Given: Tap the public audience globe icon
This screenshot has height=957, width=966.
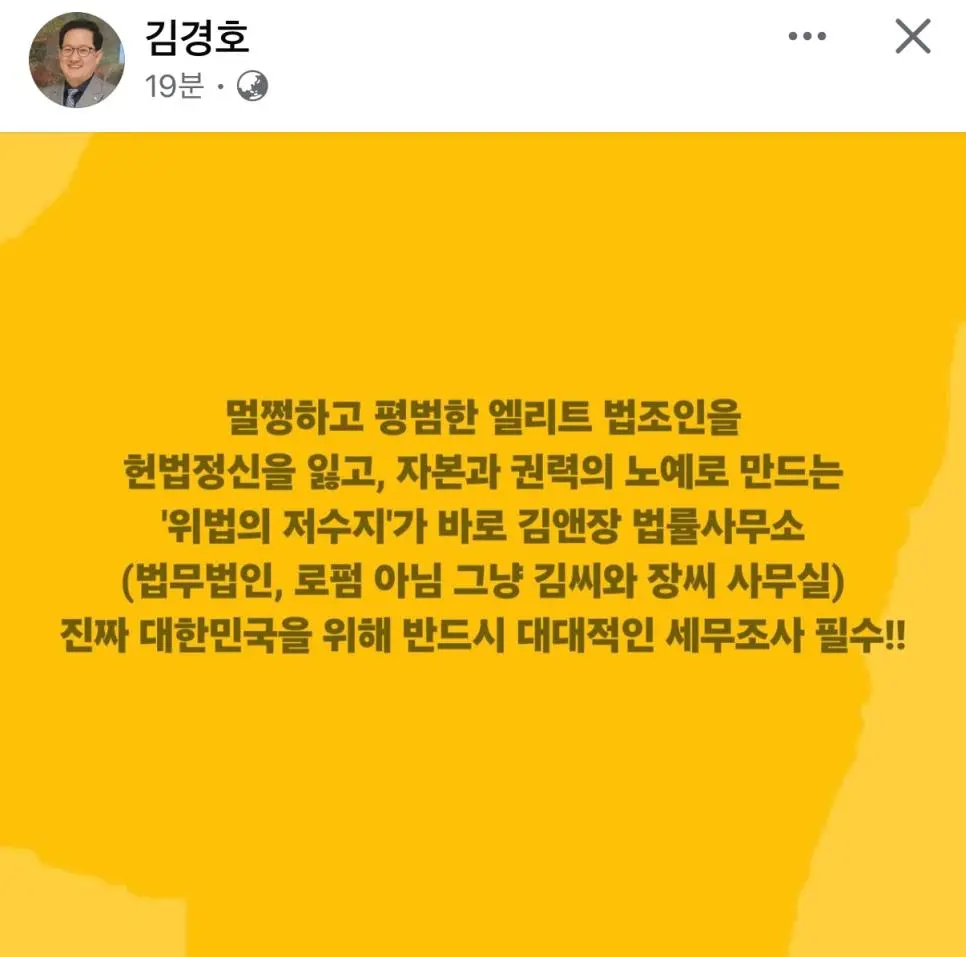Looking at the screenshot, I should pos(252,87).
